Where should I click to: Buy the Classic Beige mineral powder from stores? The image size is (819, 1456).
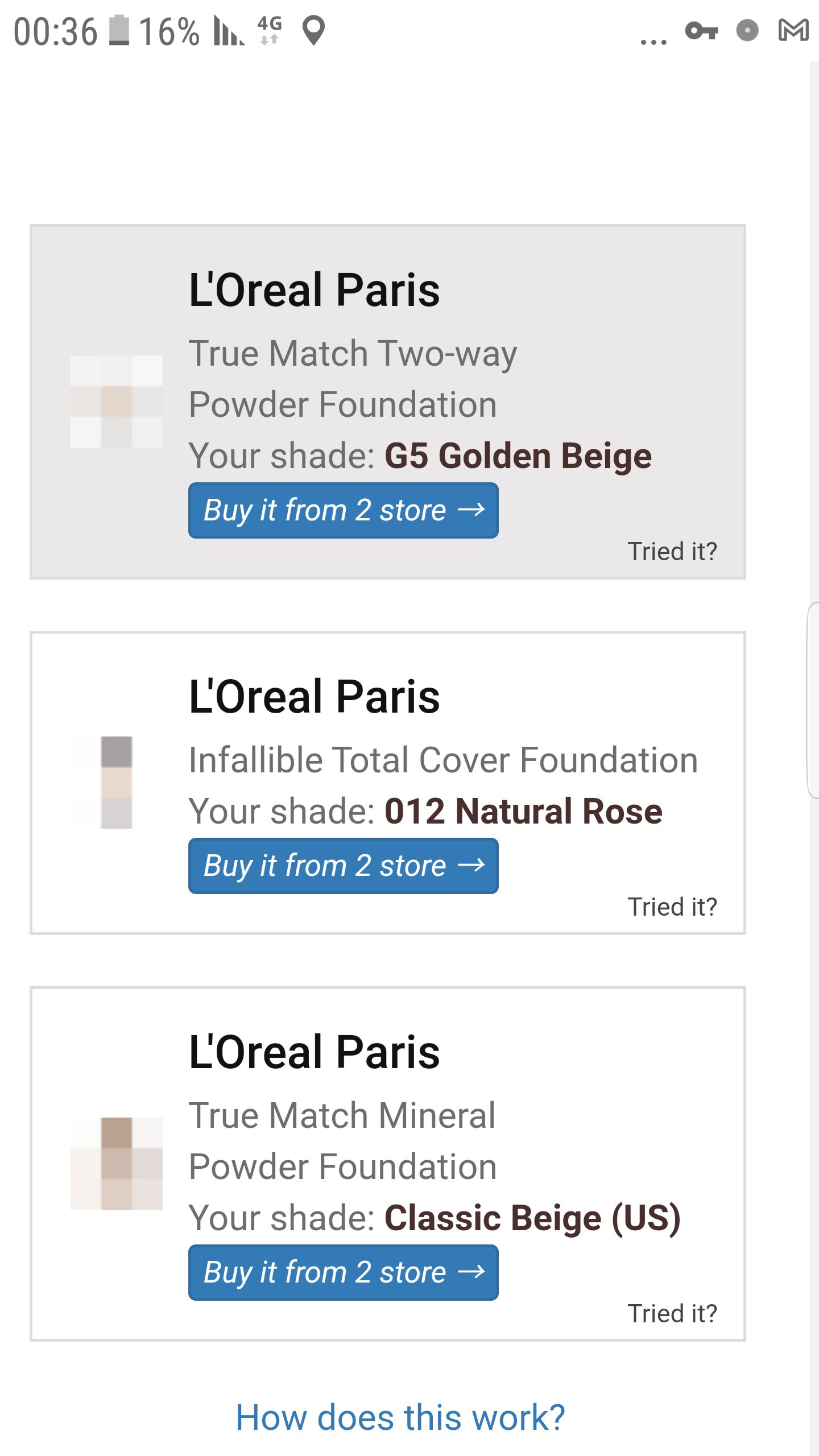(342, 1272)
